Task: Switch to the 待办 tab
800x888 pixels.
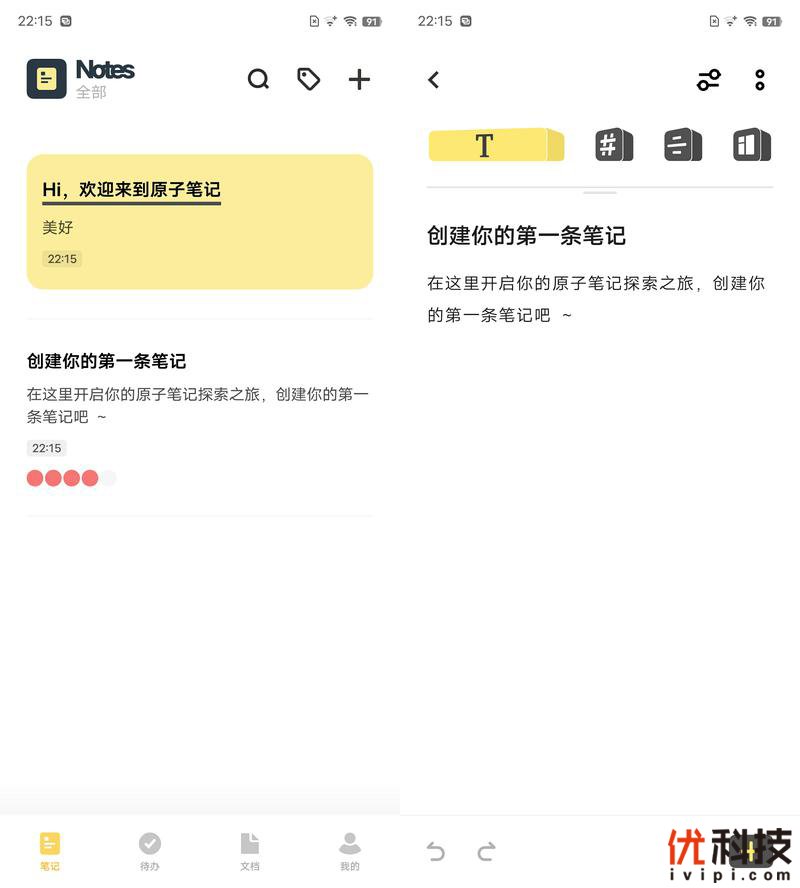Action: tap(150, 851)
